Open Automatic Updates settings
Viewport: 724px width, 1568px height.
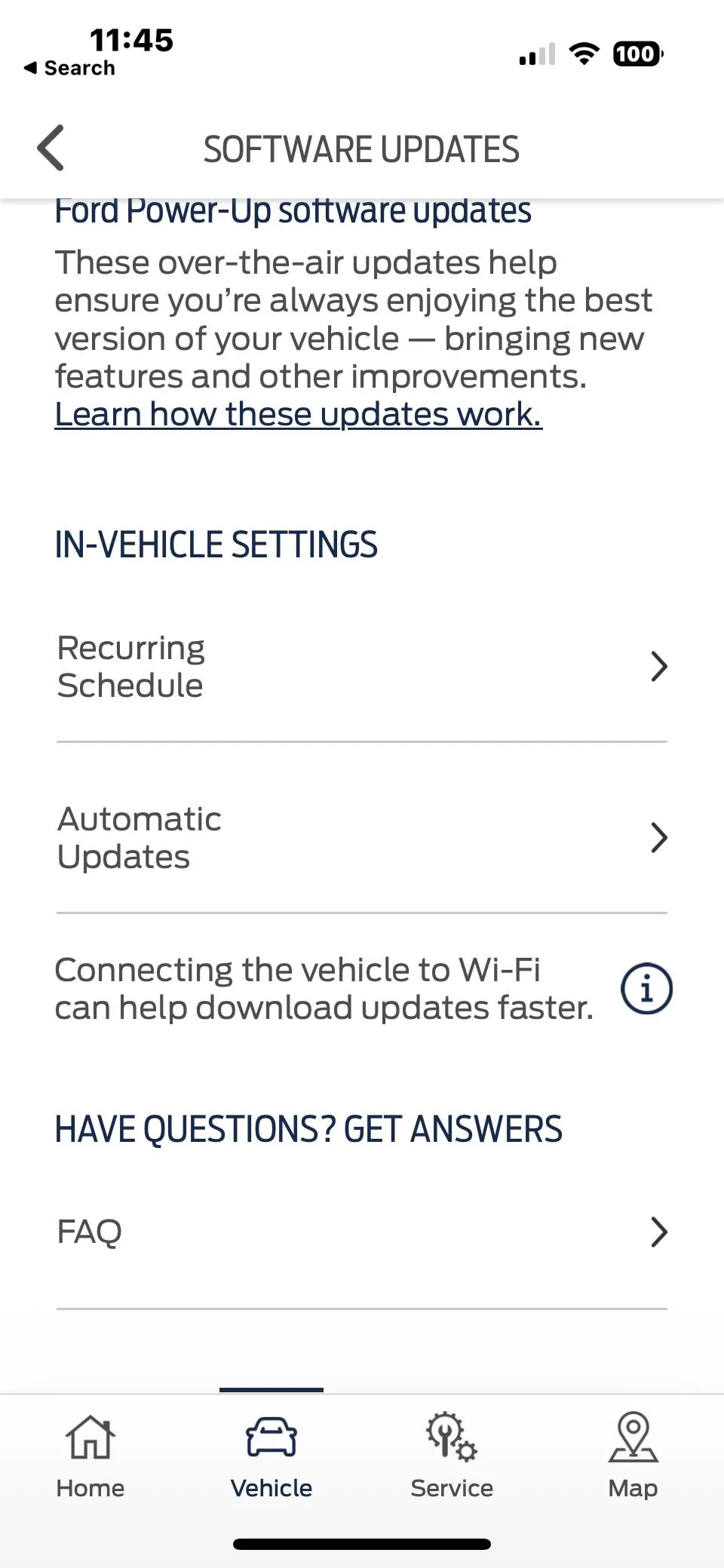click(362, 838)
